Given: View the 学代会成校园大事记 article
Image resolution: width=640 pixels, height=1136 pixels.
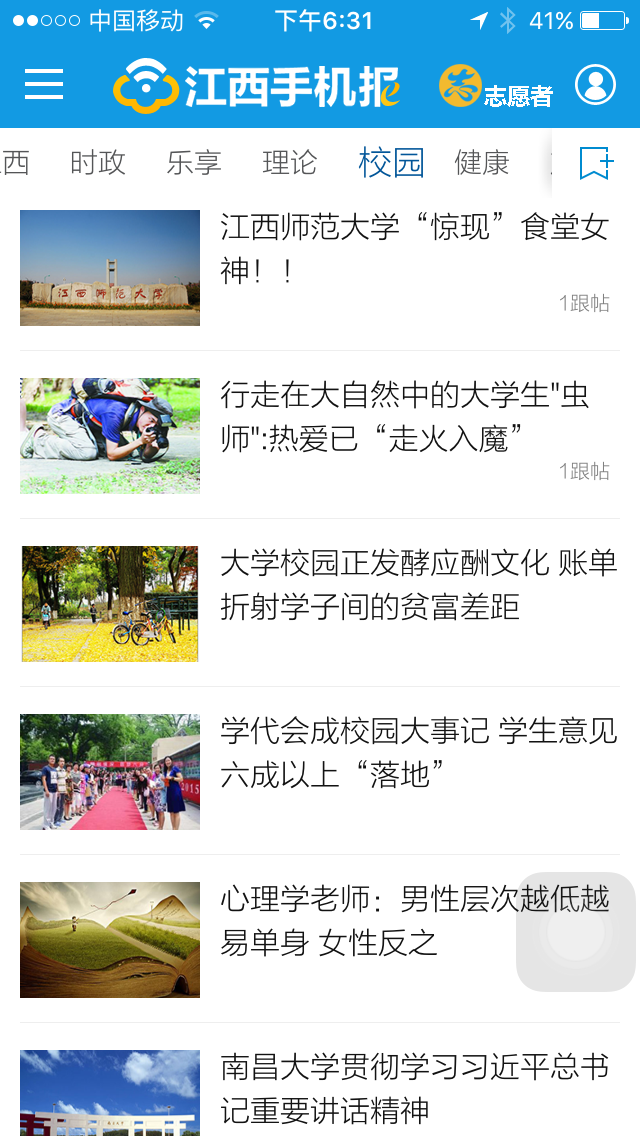Looking at the screenshot, I should 418,752.
